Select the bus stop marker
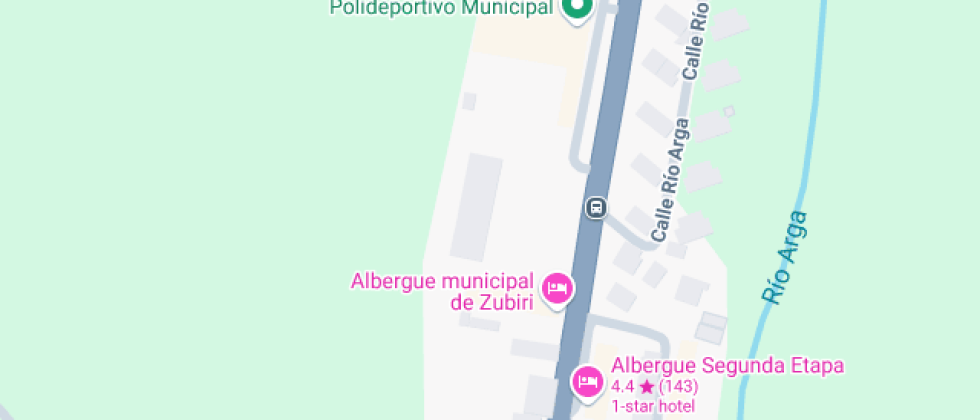This screenshot has height=420, width=980. [x=596, y=208]
